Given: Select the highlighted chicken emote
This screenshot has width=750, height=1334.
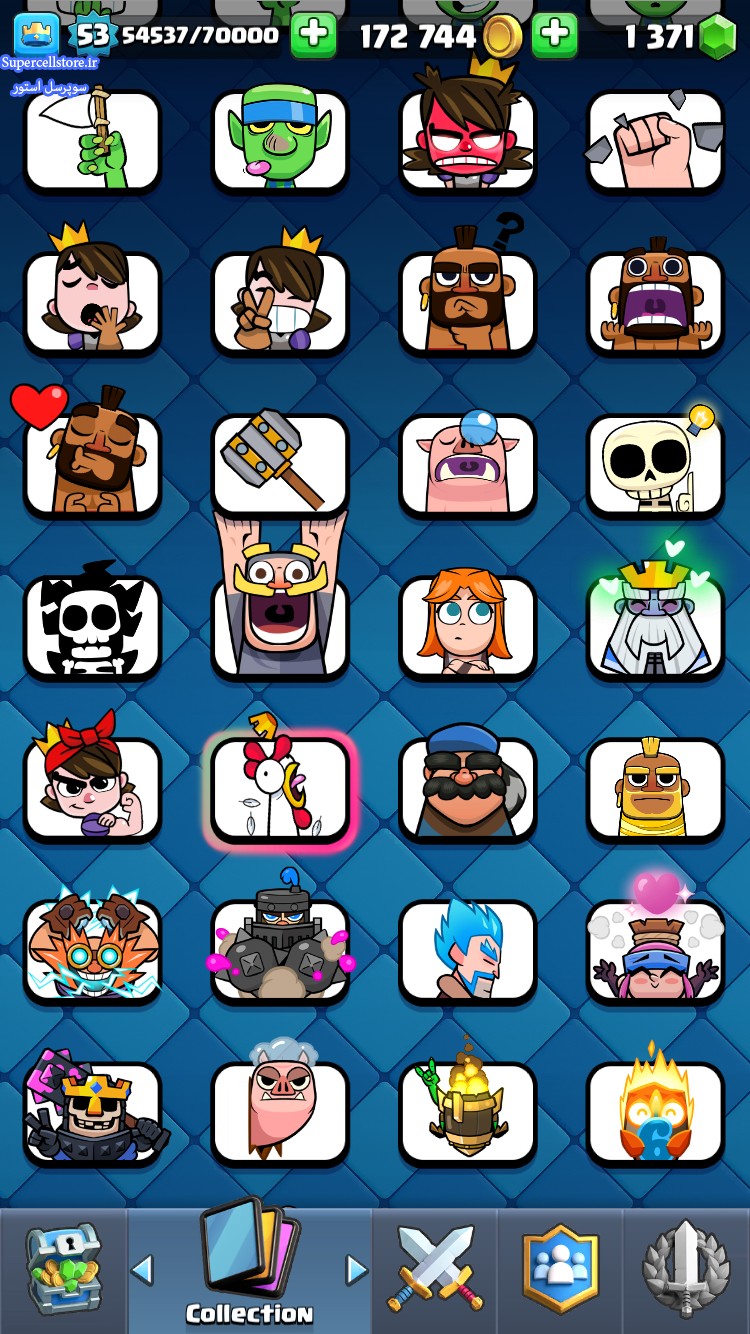Looking at the screenshot, I should pyautogui.click(x=280, y=788).
